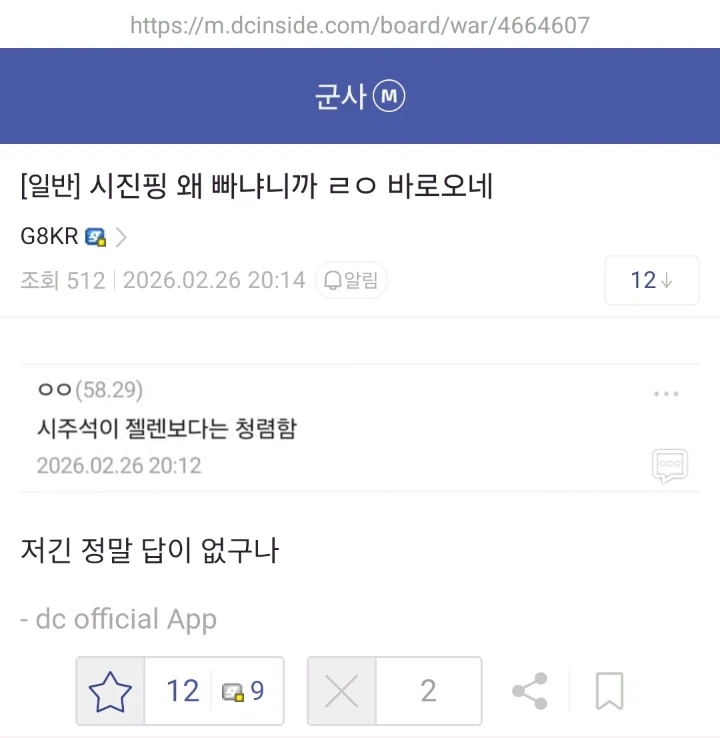Open G8KR's gallog icon
This screenshot has height=738, width=720.
point(93,237)
